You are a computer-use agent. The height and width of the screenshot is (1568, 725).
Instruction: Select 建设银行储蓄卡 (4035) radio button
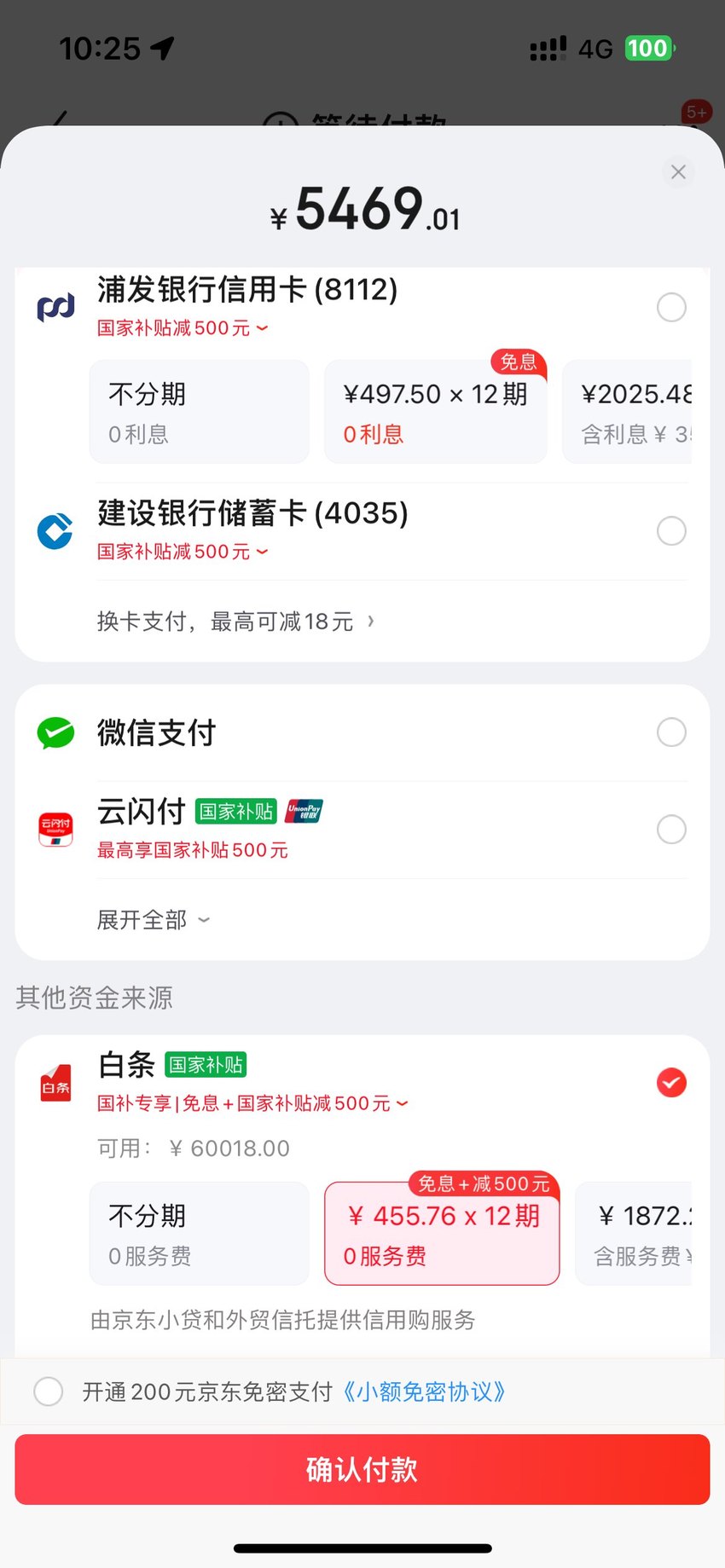click(671, 531)
